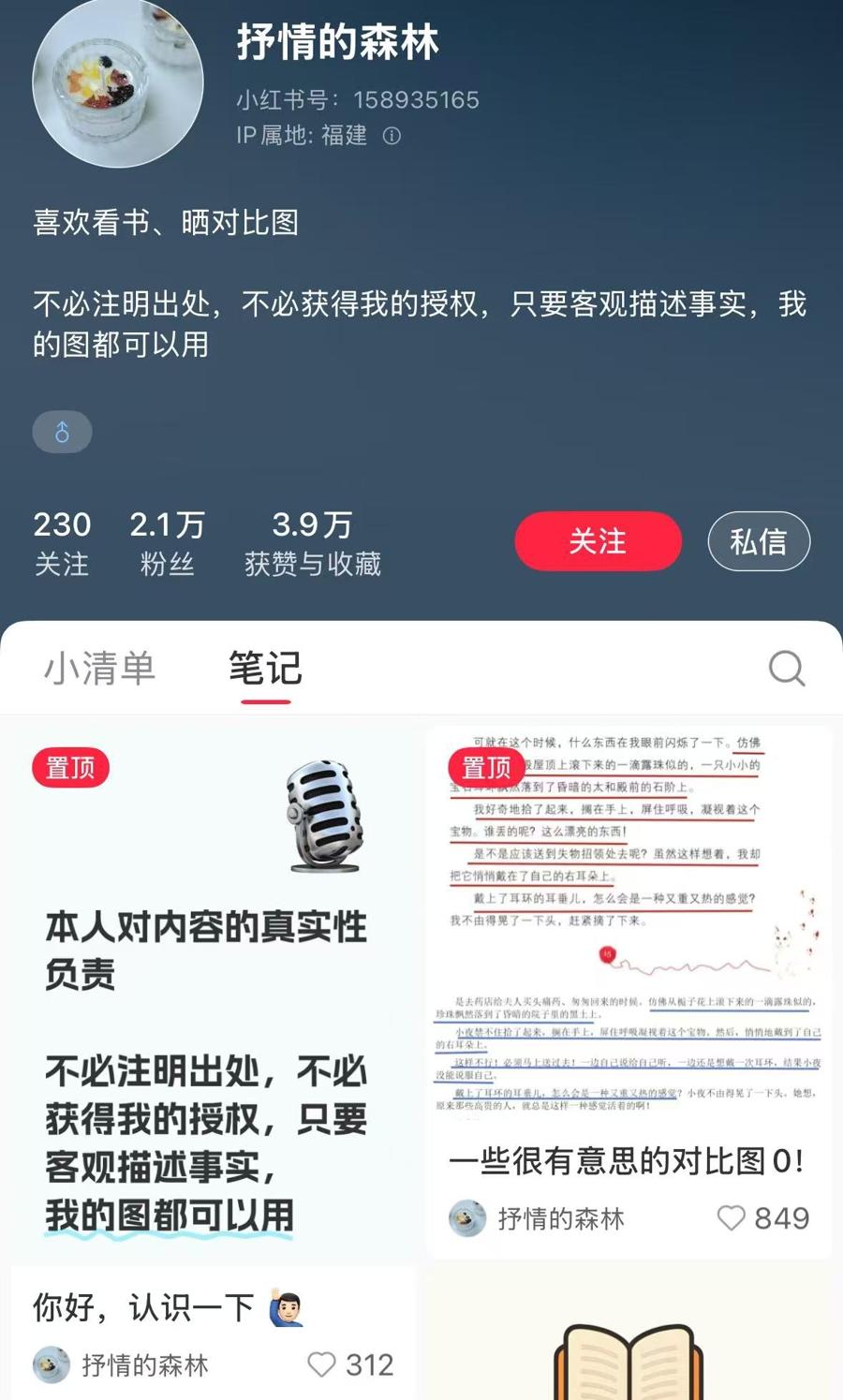The width and height of the screenshot is (843, 1400).
Task: Send a private message via 私信
Action: point(758,541)
